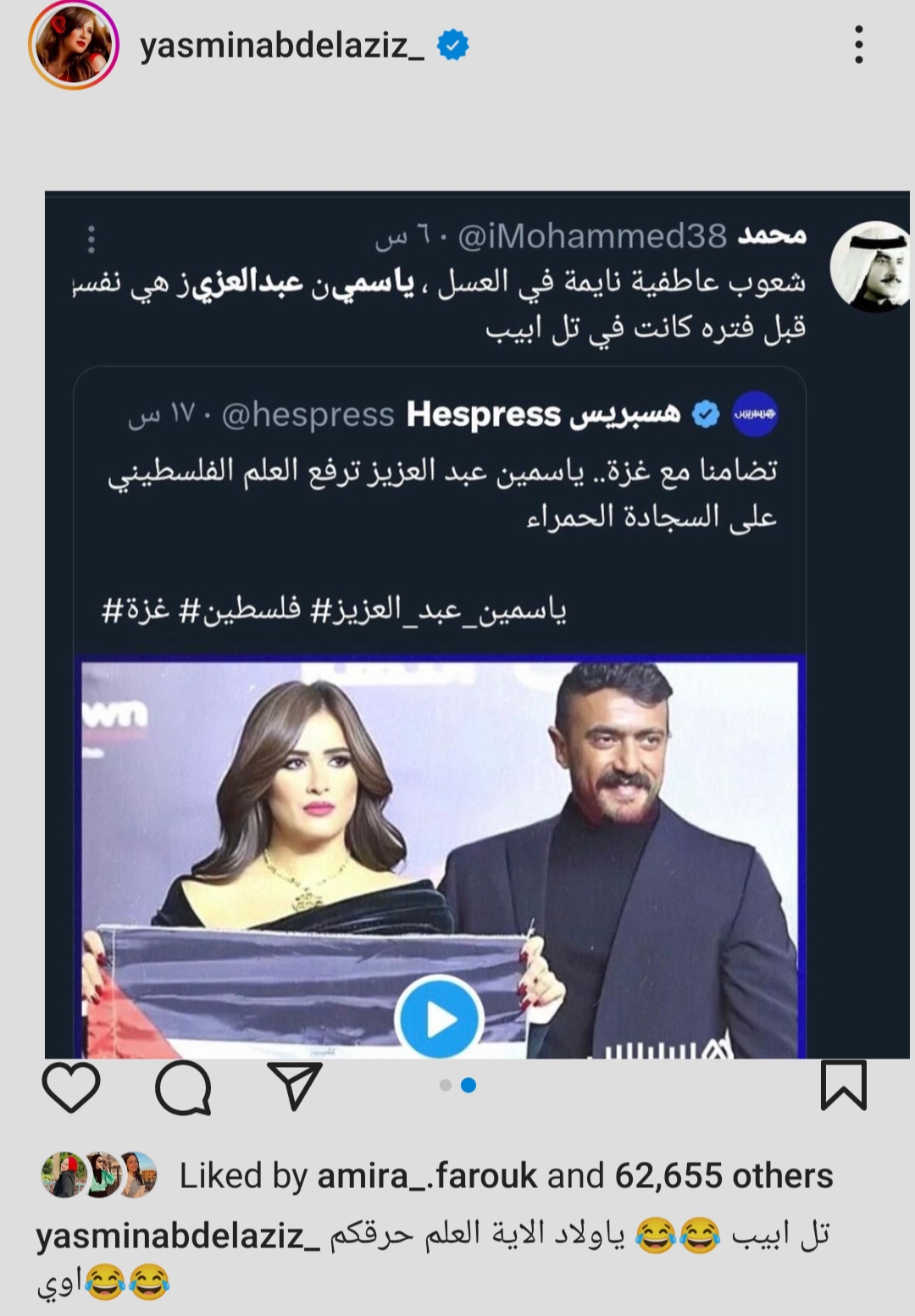Share this post via the paper plane icon
The height and width of the screenshot is (1316, 915).
(x=294, y=1087)
